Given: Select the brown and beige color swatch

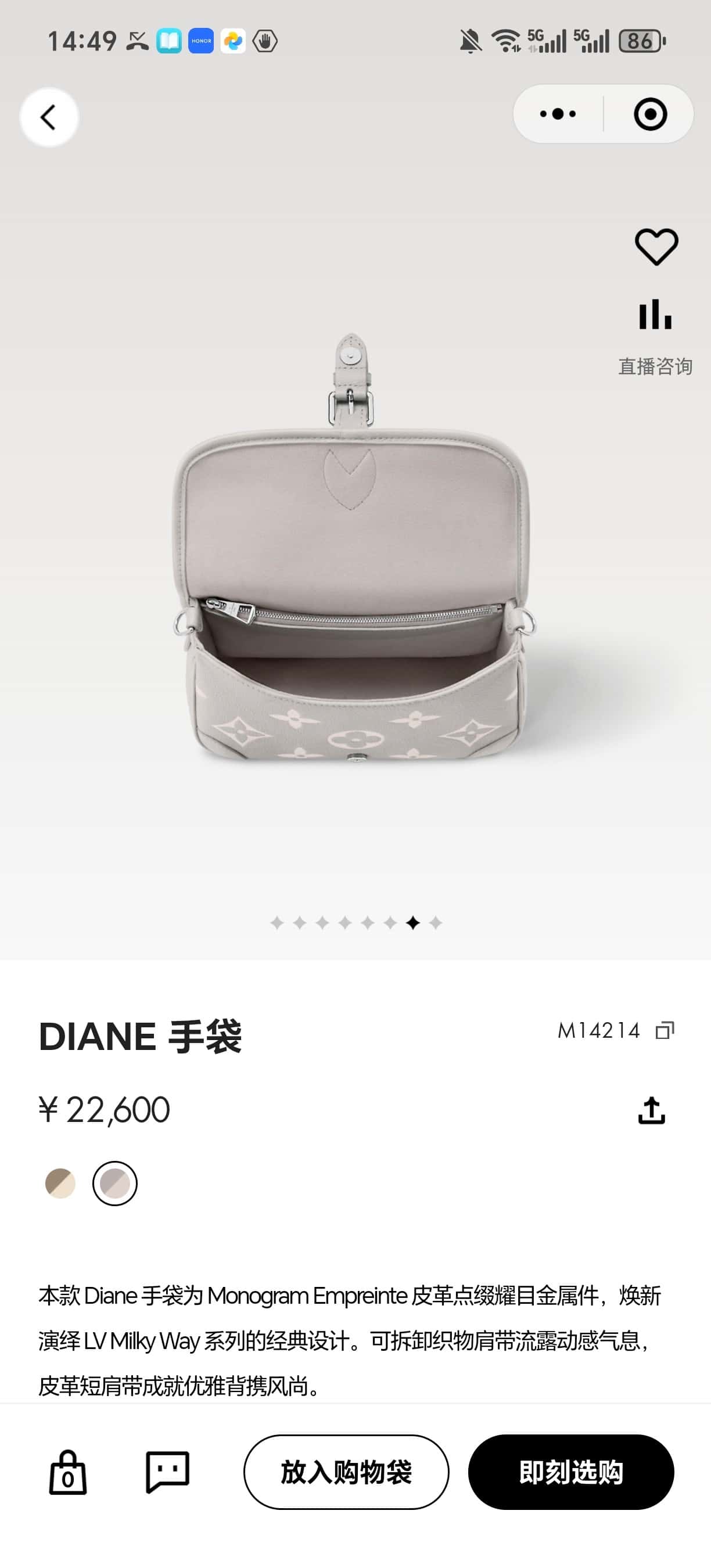Looking at the screenshot, I should (60, 1184).
